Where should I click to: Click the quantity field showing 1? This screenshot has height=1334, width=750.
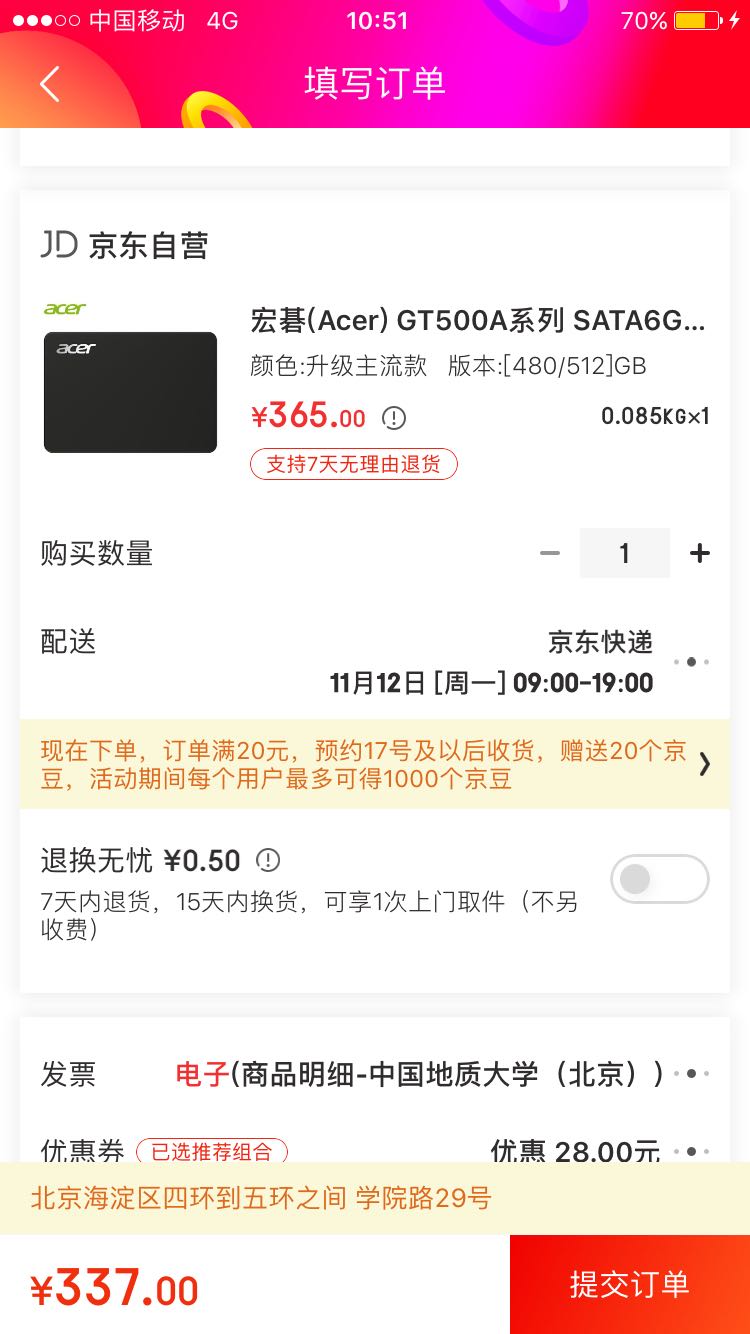coord(624,552)
